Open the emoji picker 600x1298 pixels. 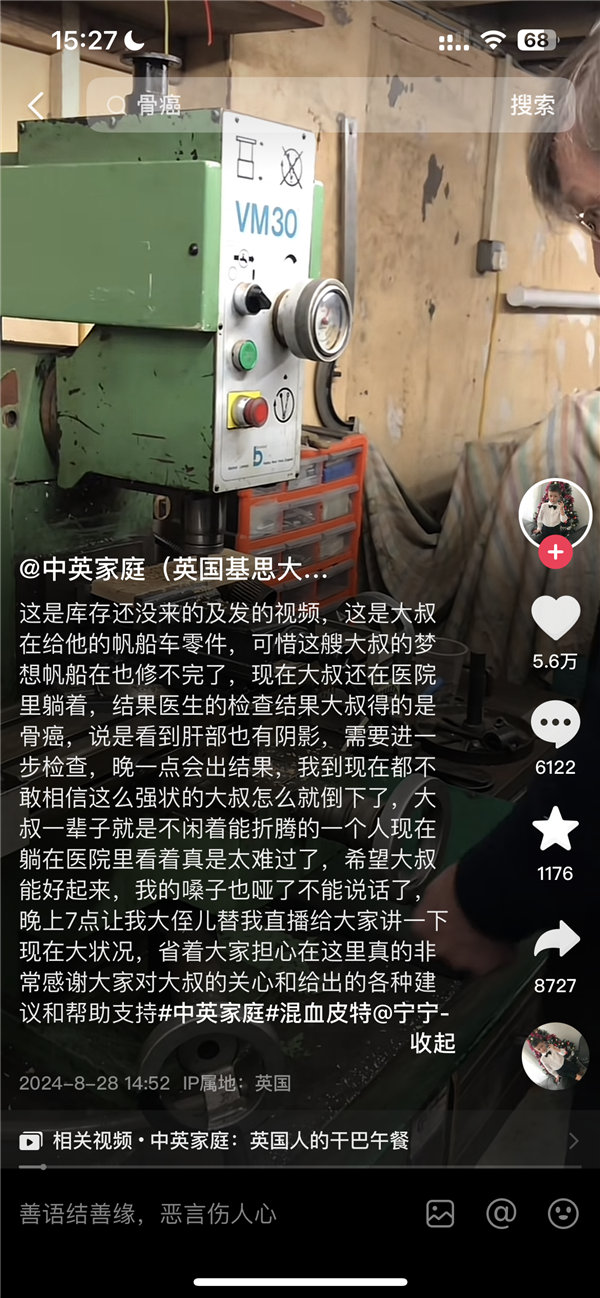(x=563, y=1214)
